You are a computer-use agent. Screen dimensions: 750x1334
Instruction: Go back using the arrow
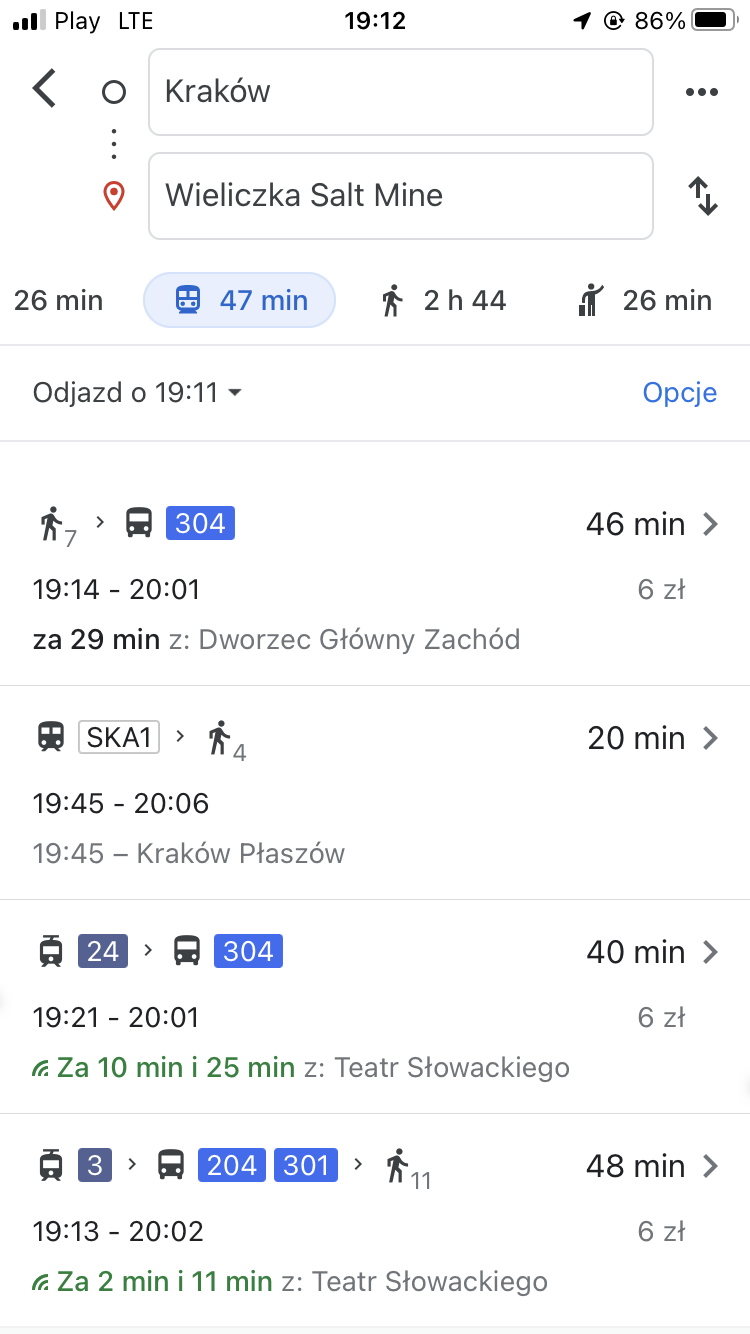point(44,89)
